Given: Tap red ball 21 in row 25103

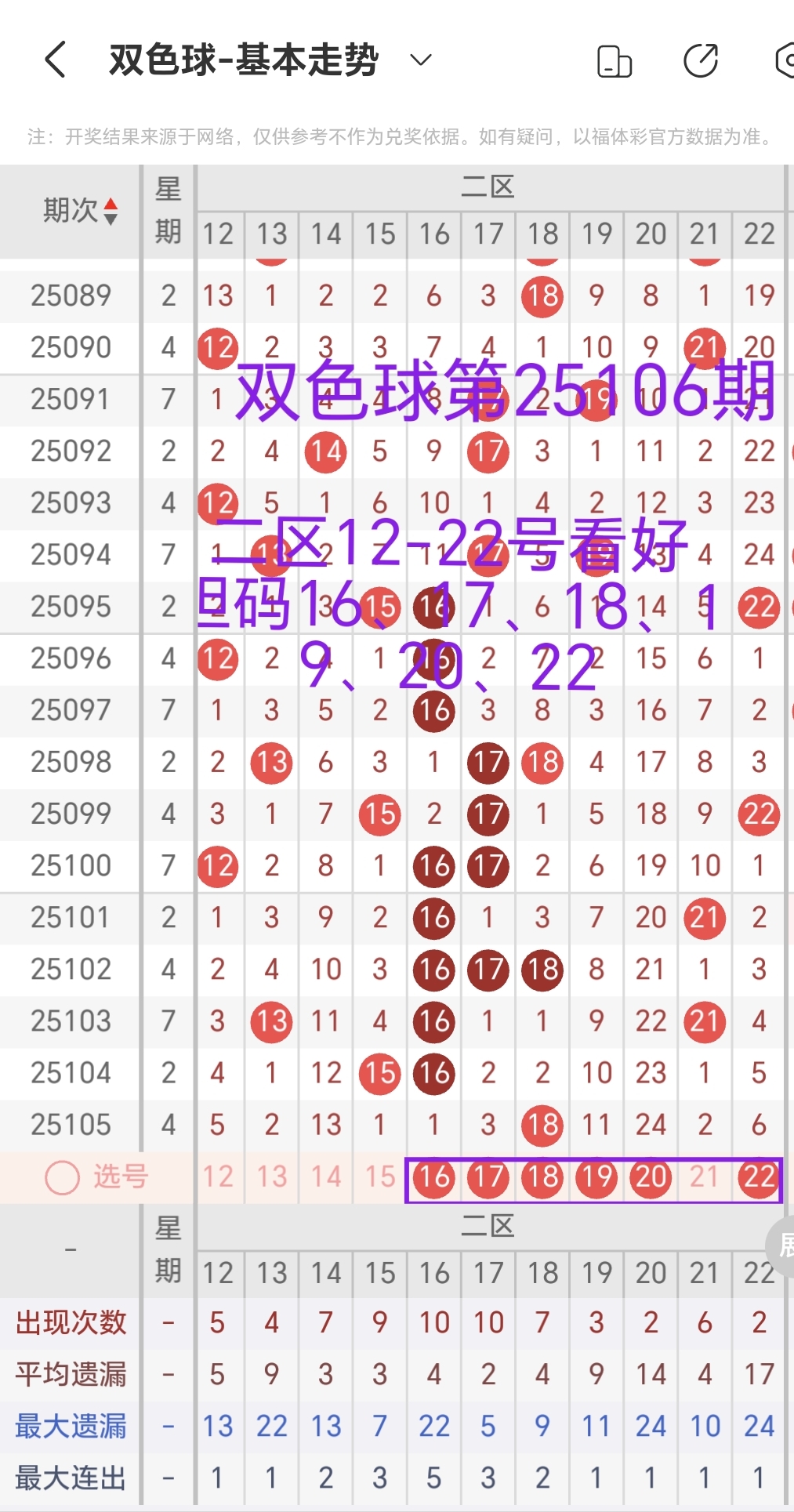Looking at the screenshot, I should coord(704,1021).
